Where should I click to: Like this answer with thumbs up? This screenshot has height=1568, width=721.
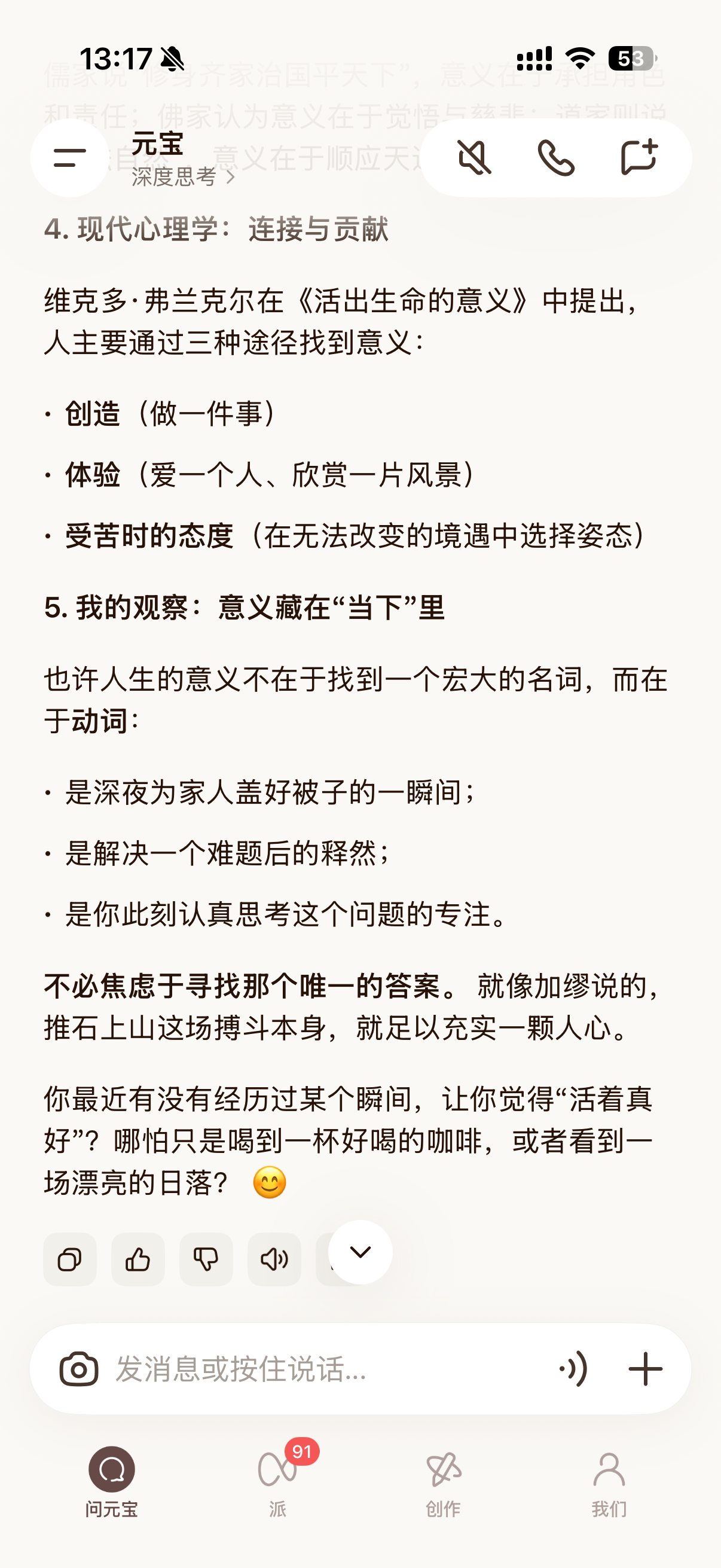(138, 1259)
